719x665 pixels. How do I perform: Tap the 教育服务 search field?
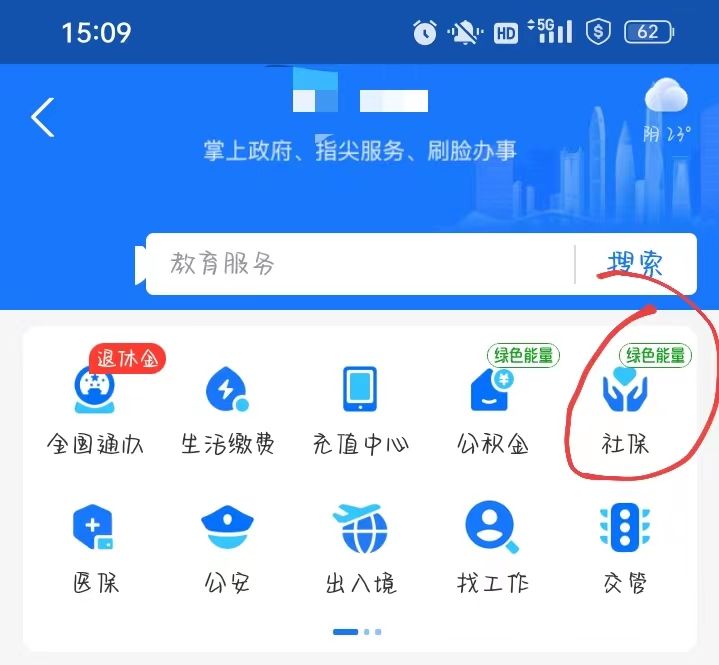click(x=360, y=264)
